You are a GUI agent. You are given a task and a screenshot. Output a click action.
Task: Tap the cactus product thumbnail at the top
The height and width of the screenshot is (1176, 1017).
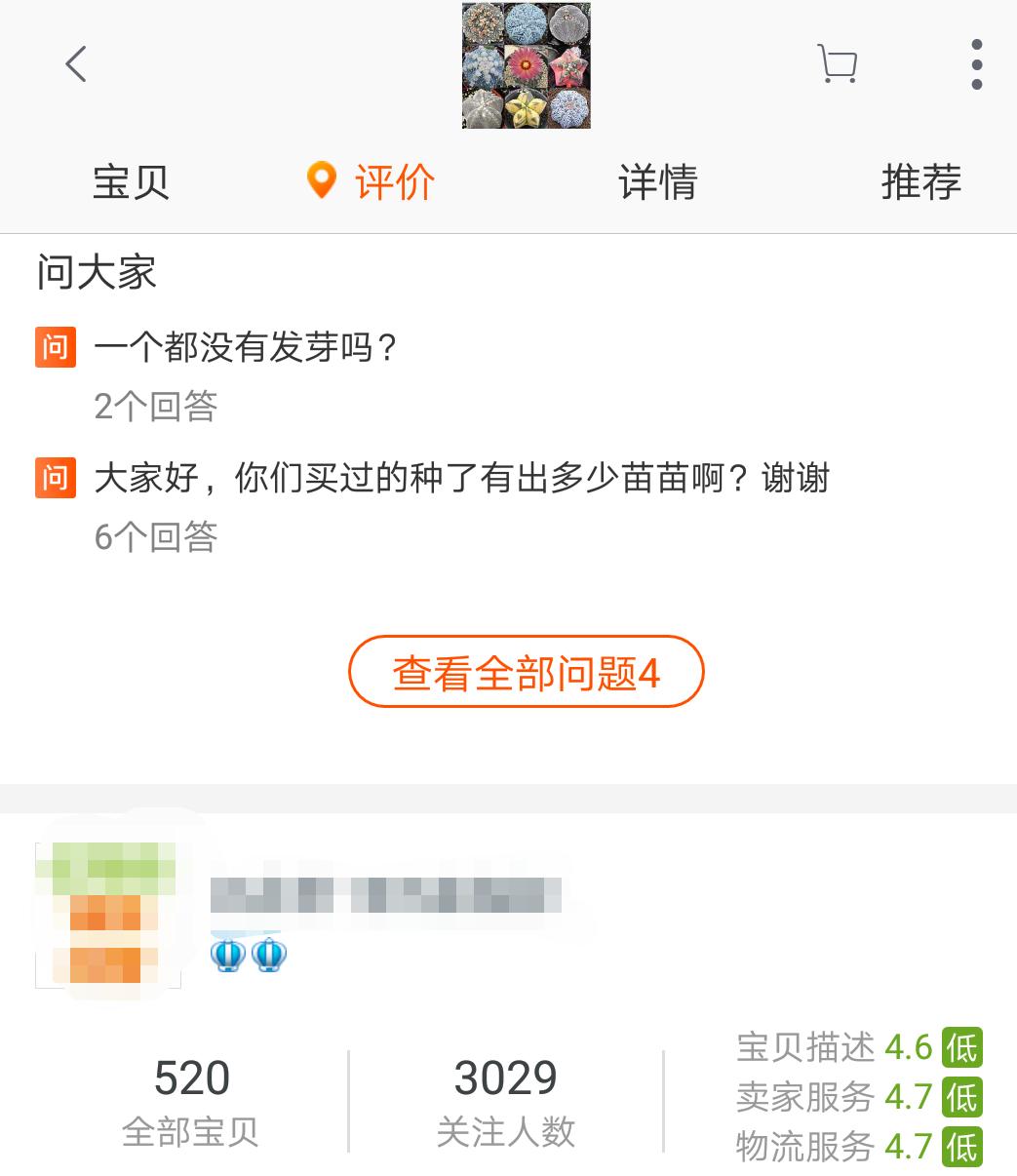[x=526, y=66]
